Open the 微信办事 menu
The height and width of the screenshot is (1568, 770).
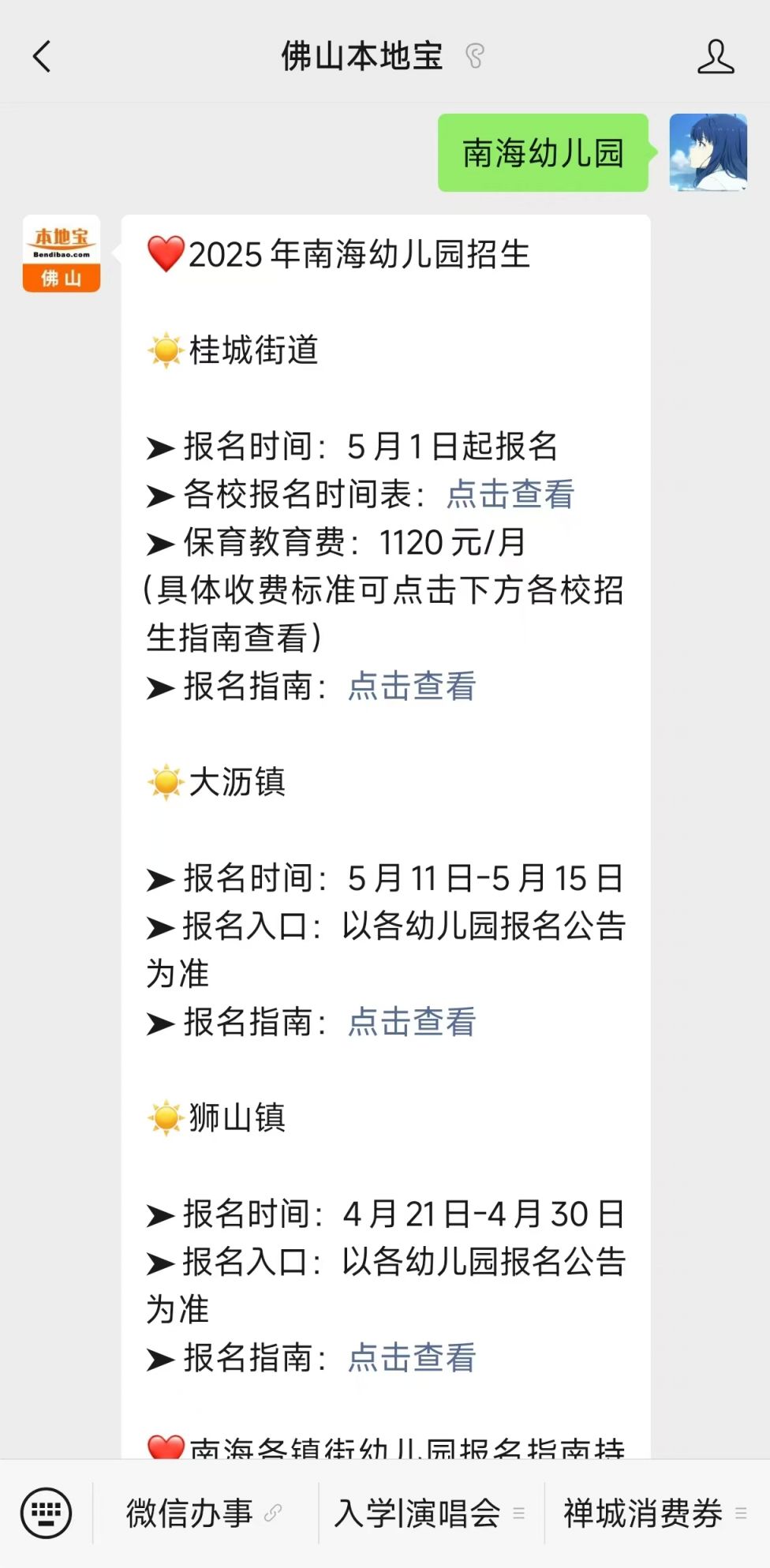(x=205, y=1514)
